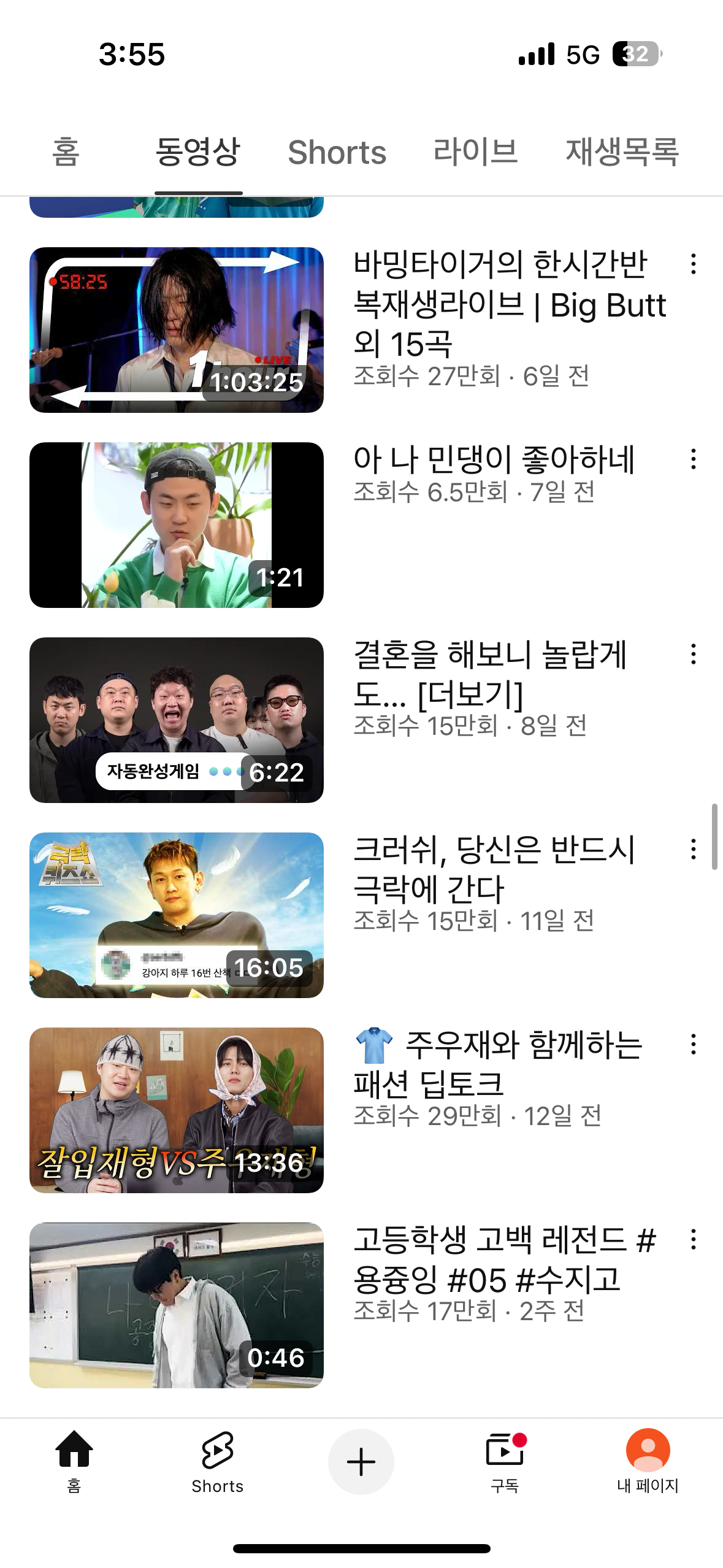The image size is (723, 1568).
Task: Go to the 홈 bottom navigation item
Action: tap(74, 1461)
